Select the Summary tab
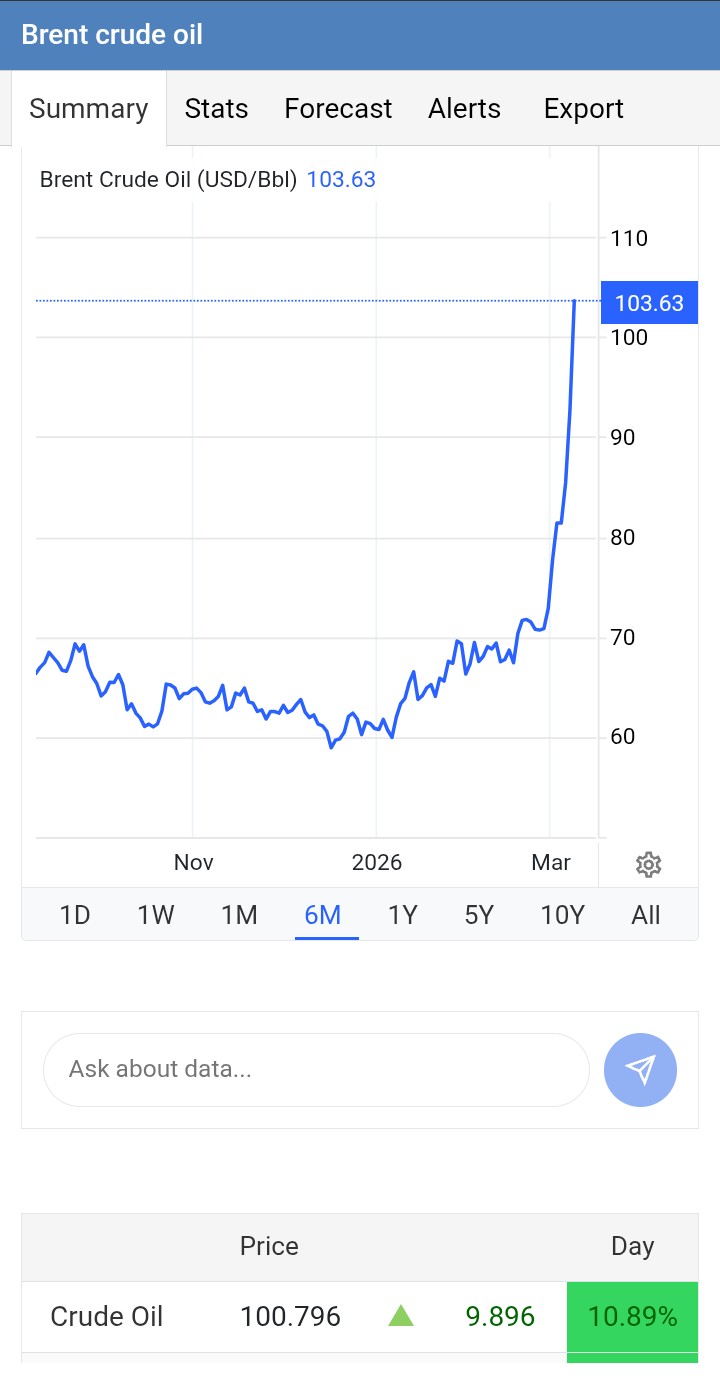 pos(88,108)
